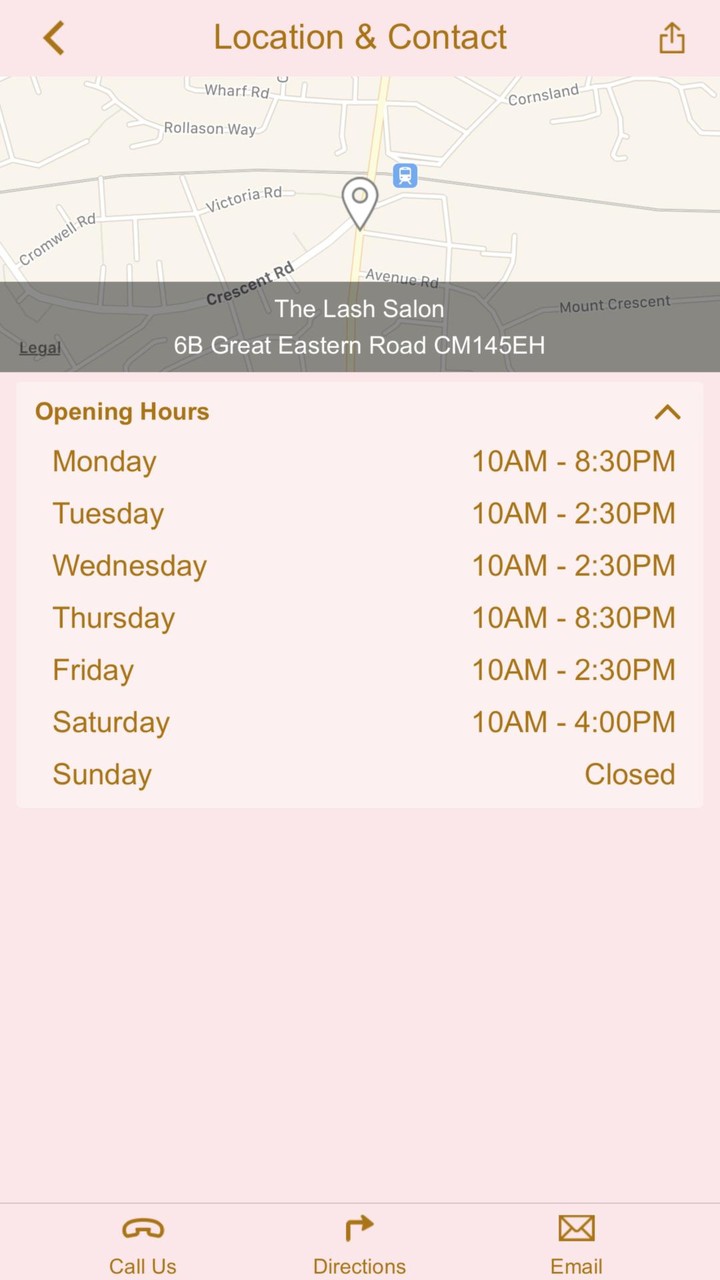This screenshot has width=720, height=1280.
Task: Go back using the top-left arrow
Action: (x=54, y=38)
